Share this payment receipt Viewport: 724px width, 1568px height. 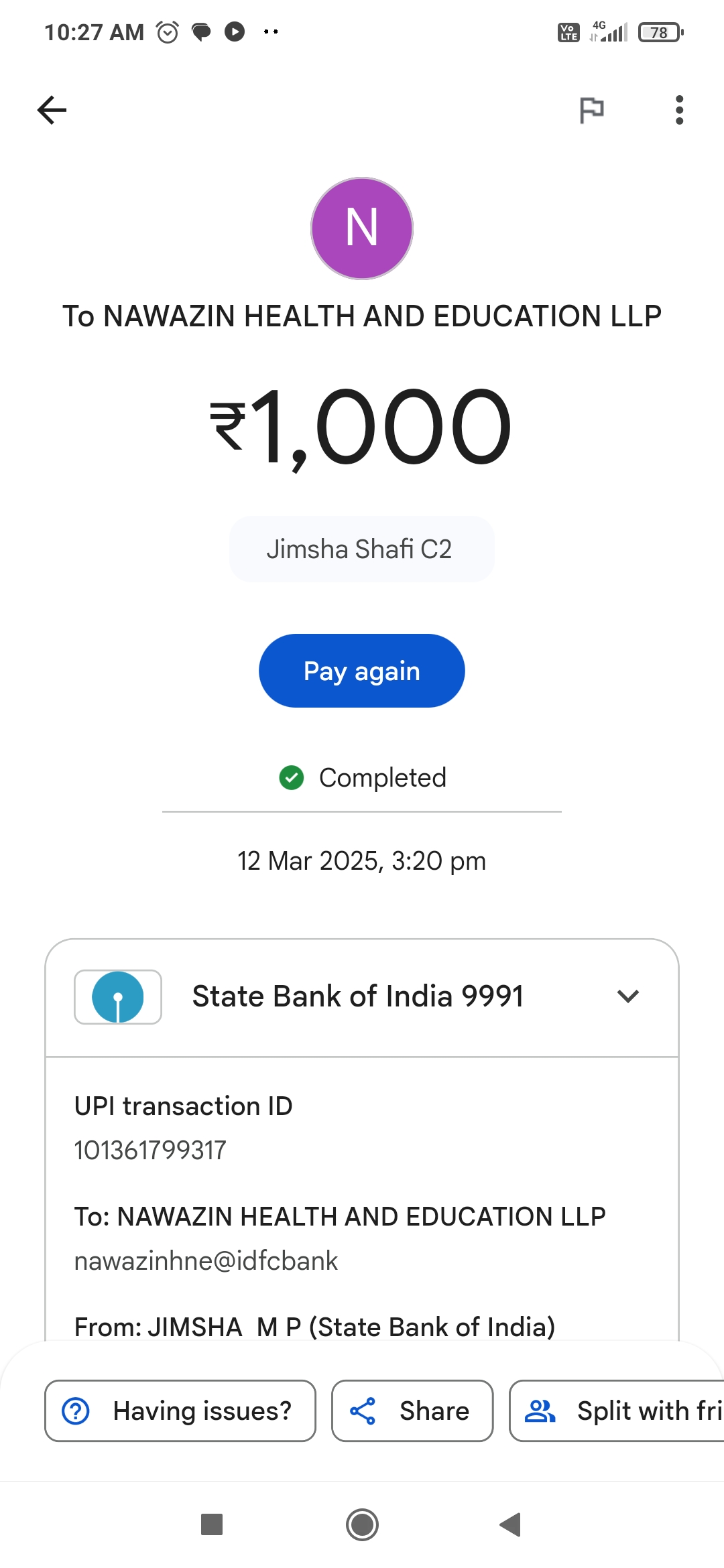tap(412, 1411)
